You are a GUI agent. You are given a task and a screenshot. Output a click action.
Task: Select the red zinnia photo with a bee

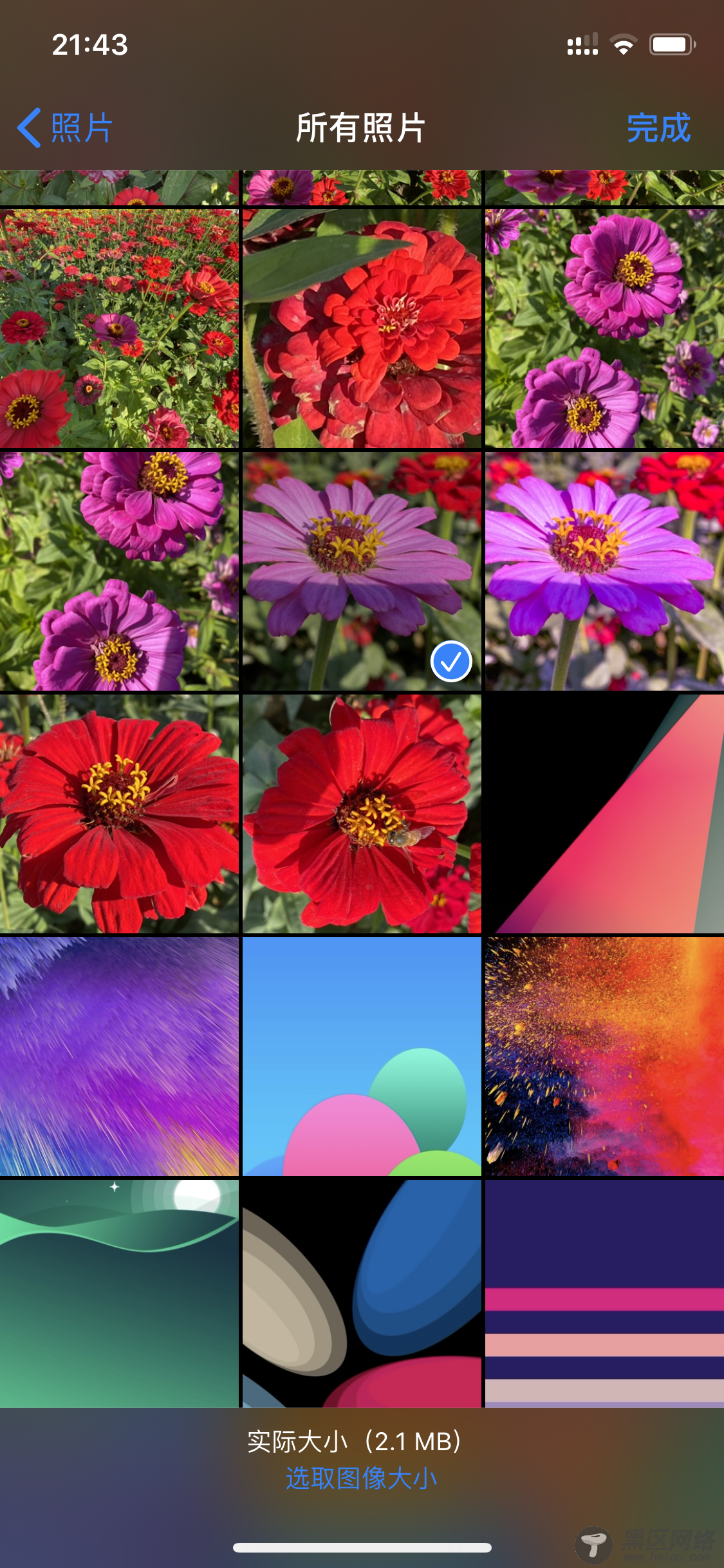coord(362,814)
